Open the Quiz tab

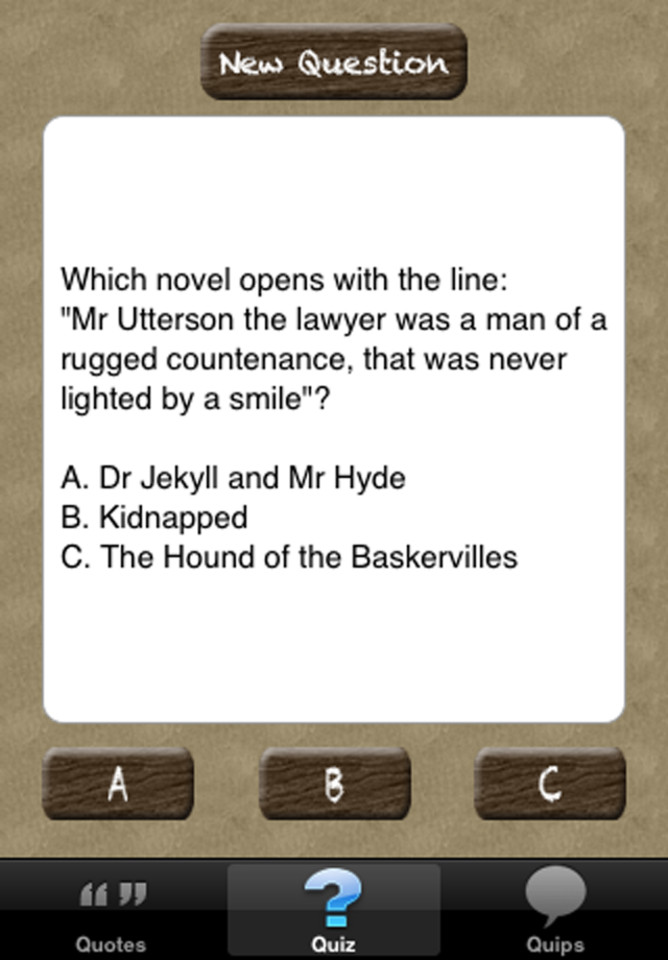click(334, 910)
